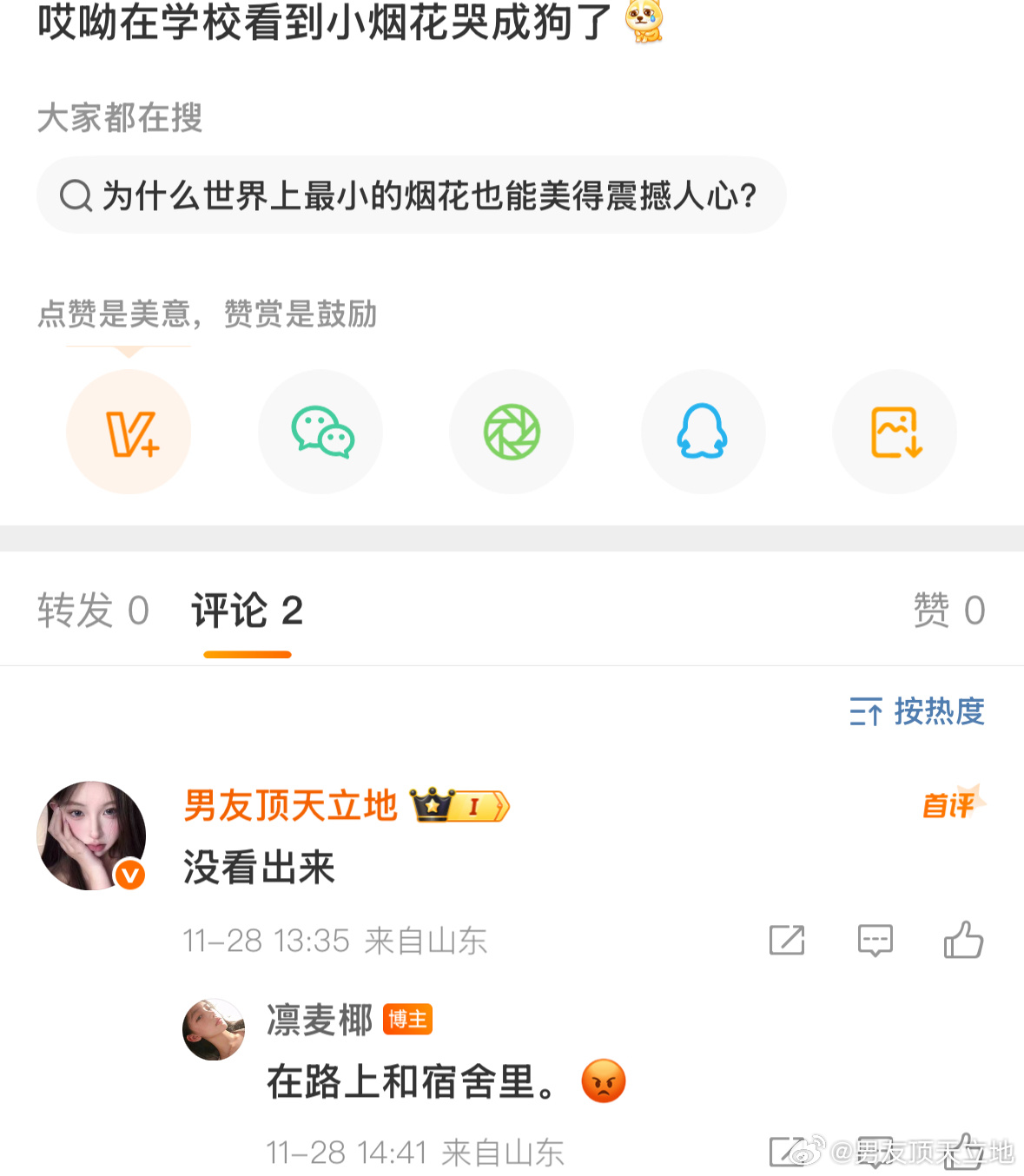Share the post to QQ
Viewport: 1024px width, 1176px height.
coord(703,431)
